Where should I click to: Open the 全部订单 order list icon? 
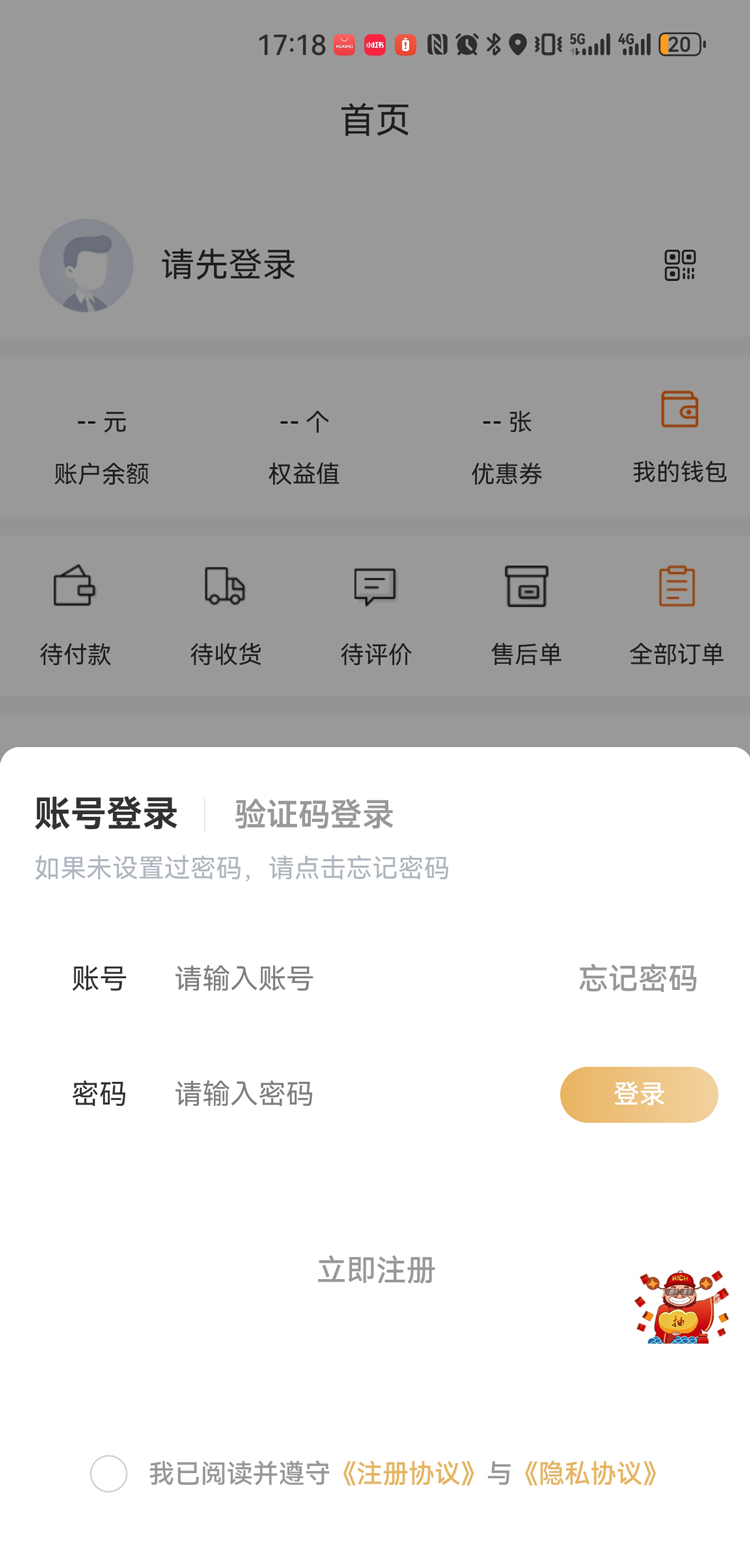tap(677, 588)
